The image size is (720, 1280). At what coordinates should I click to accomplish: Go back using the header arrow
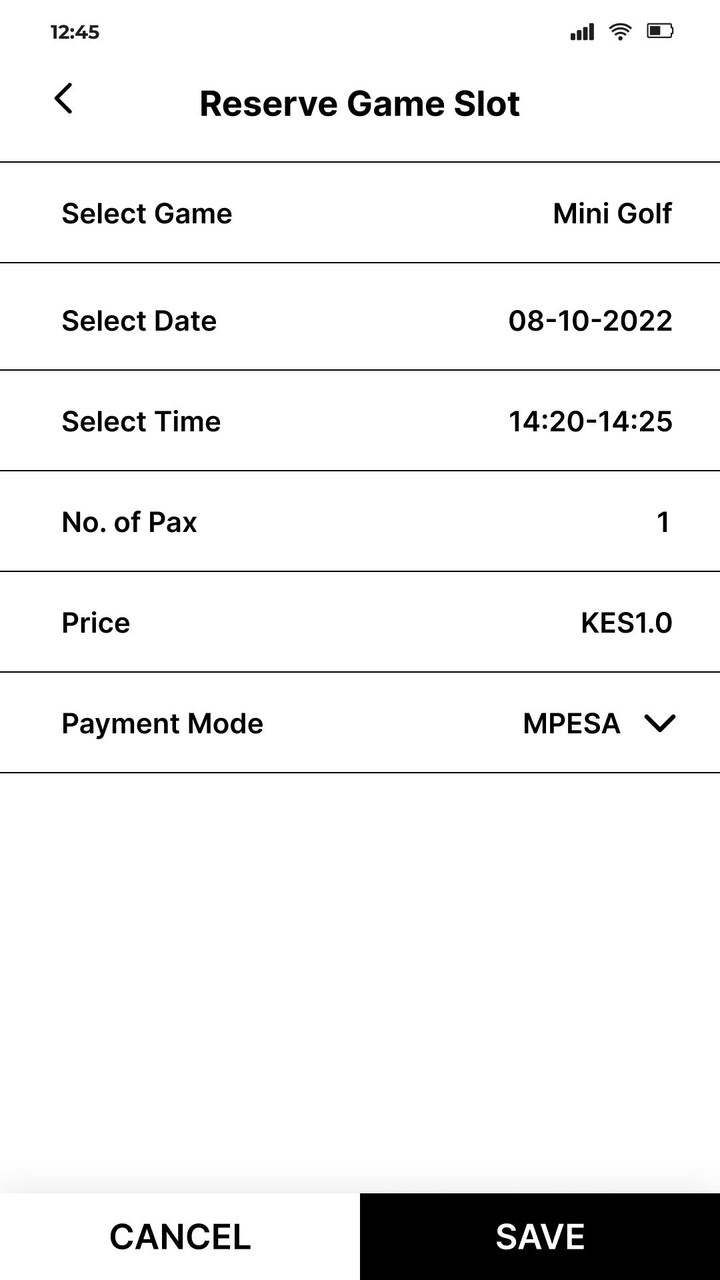[63, 99]
